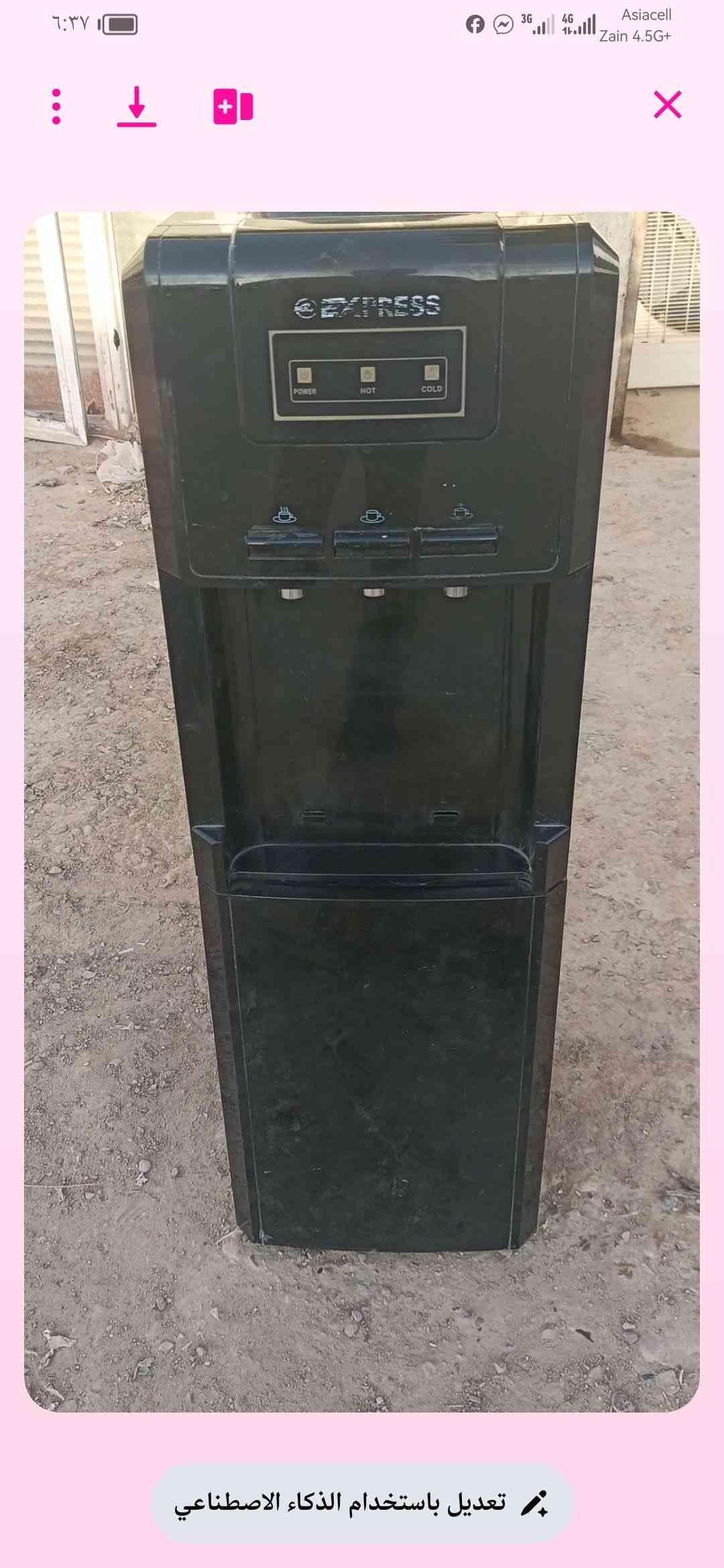Screen dimensions: 724x1568
Task: Download this image
Action: 137,107
